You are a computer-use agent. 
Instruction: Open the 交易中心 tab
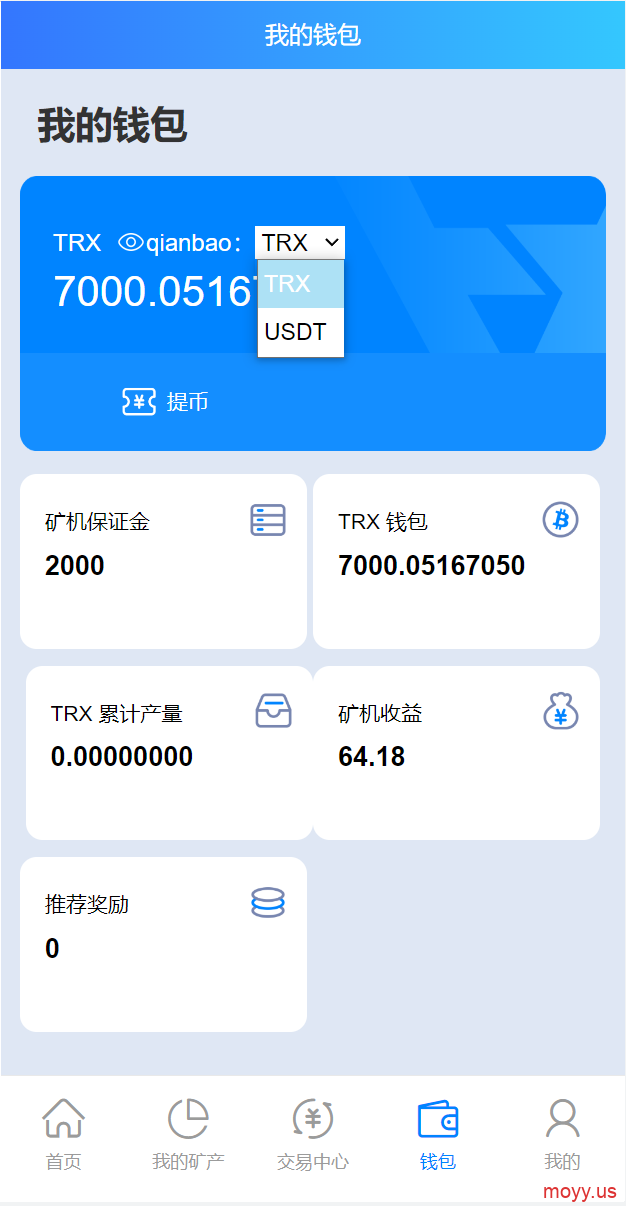[x=313, y=1135]
